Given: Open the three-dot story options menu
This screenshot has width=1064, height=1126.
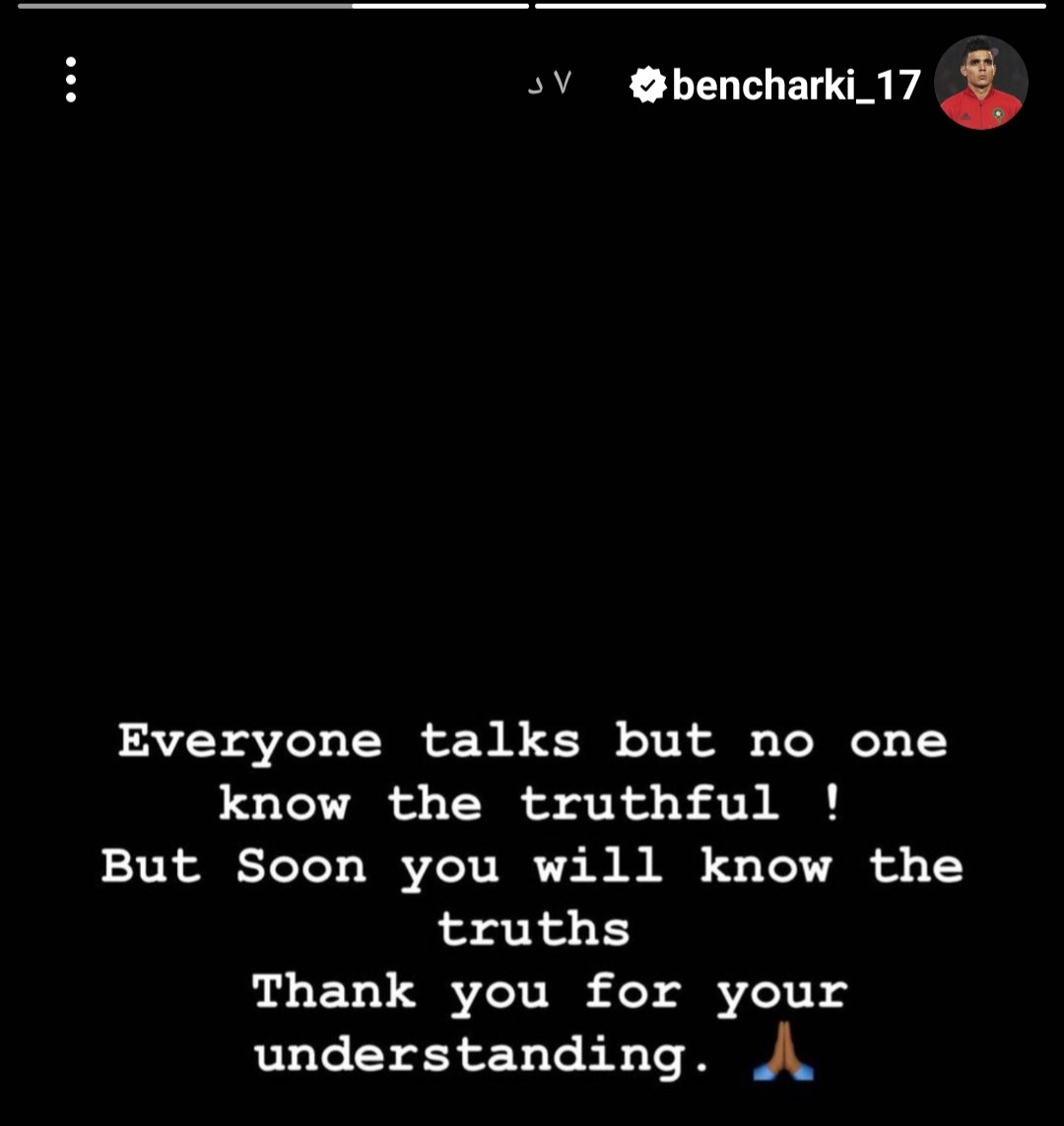Looking at the screenshot, I should (71, 80).
